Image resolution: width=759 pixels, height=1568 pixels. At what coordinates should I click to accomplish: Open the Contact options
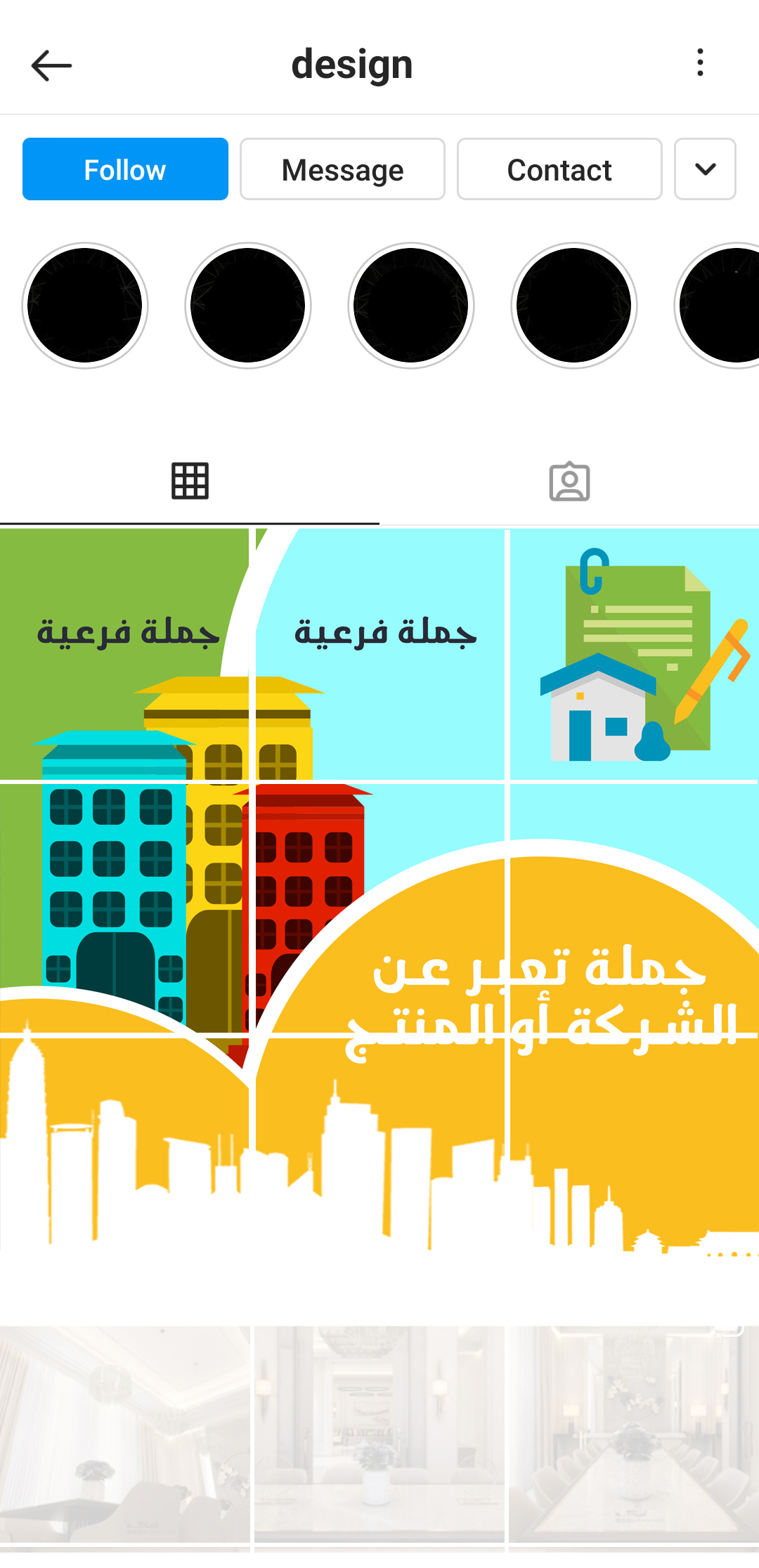coord(559,169)
